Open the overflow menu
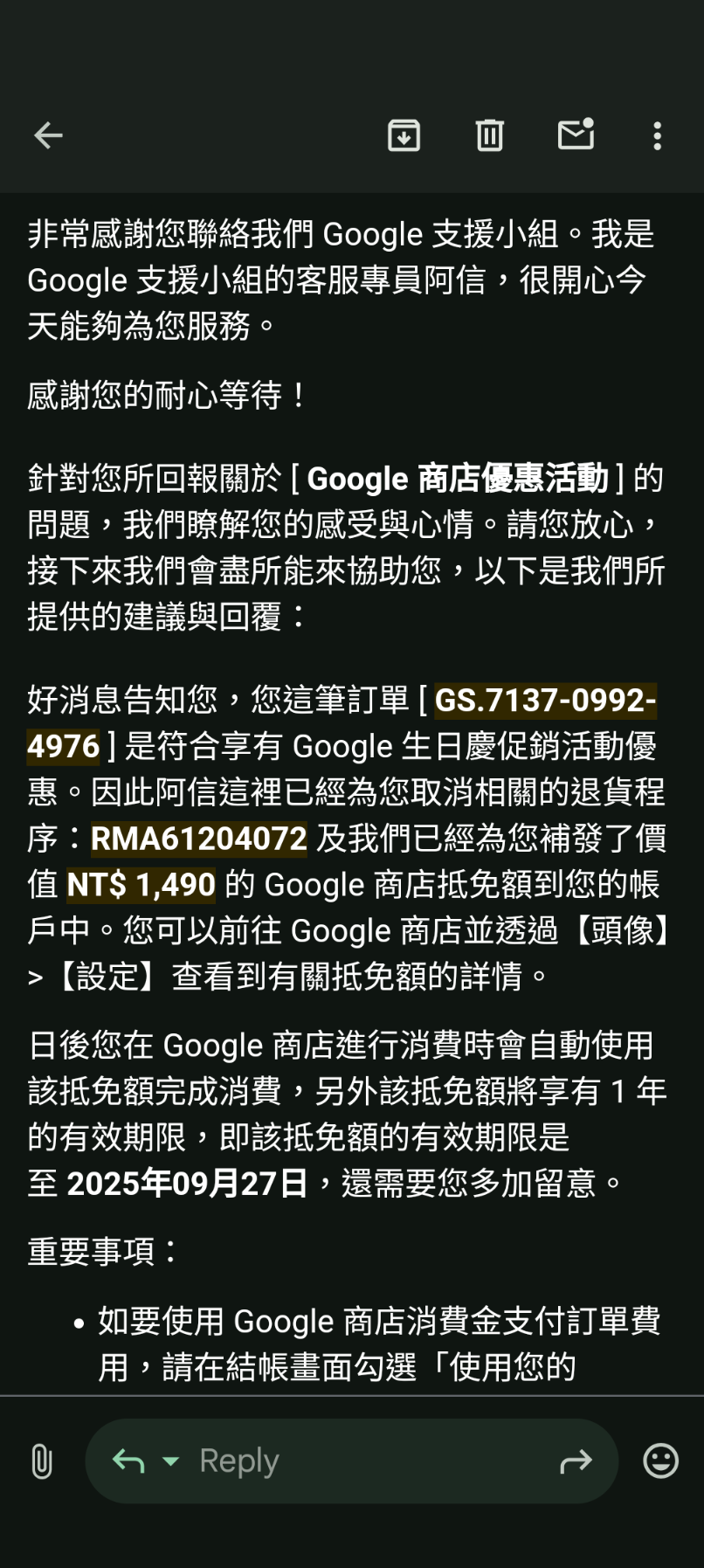704x1568 pixels. [657, 135]
